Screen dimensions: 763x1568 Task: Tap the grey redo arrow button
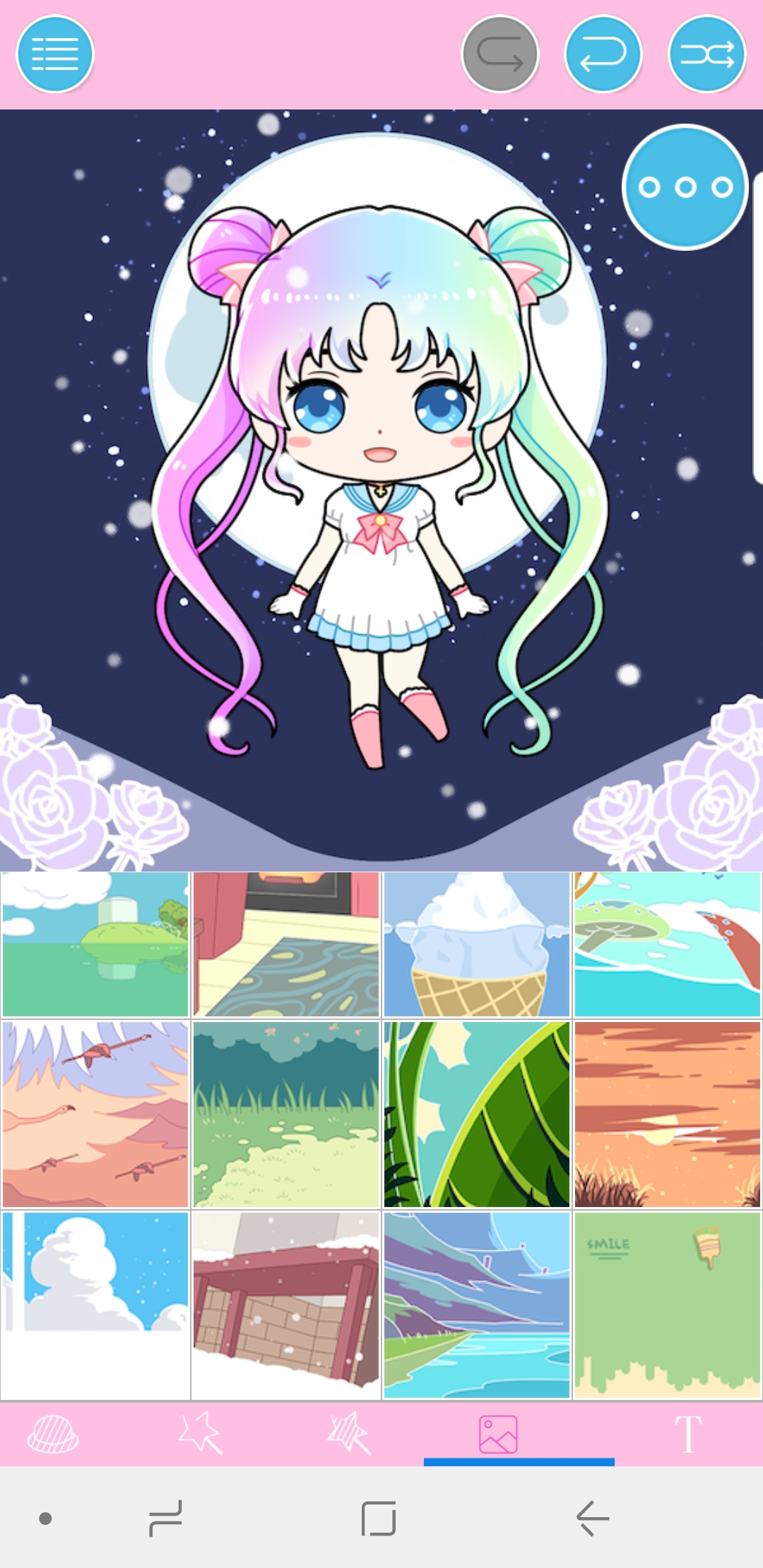(x=500, y=54)
